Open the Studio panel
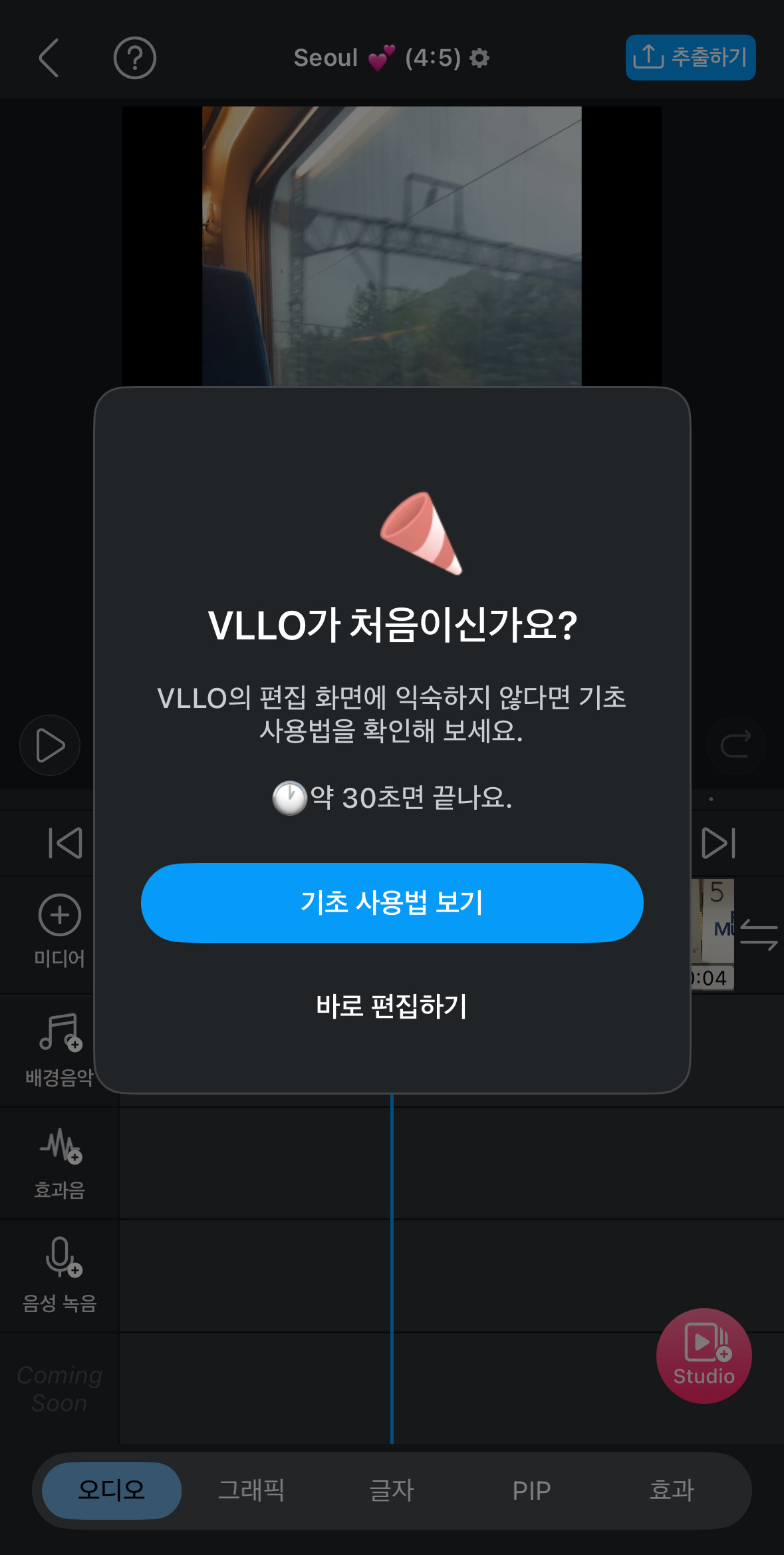784x1555 pixels. (703, 1355)
